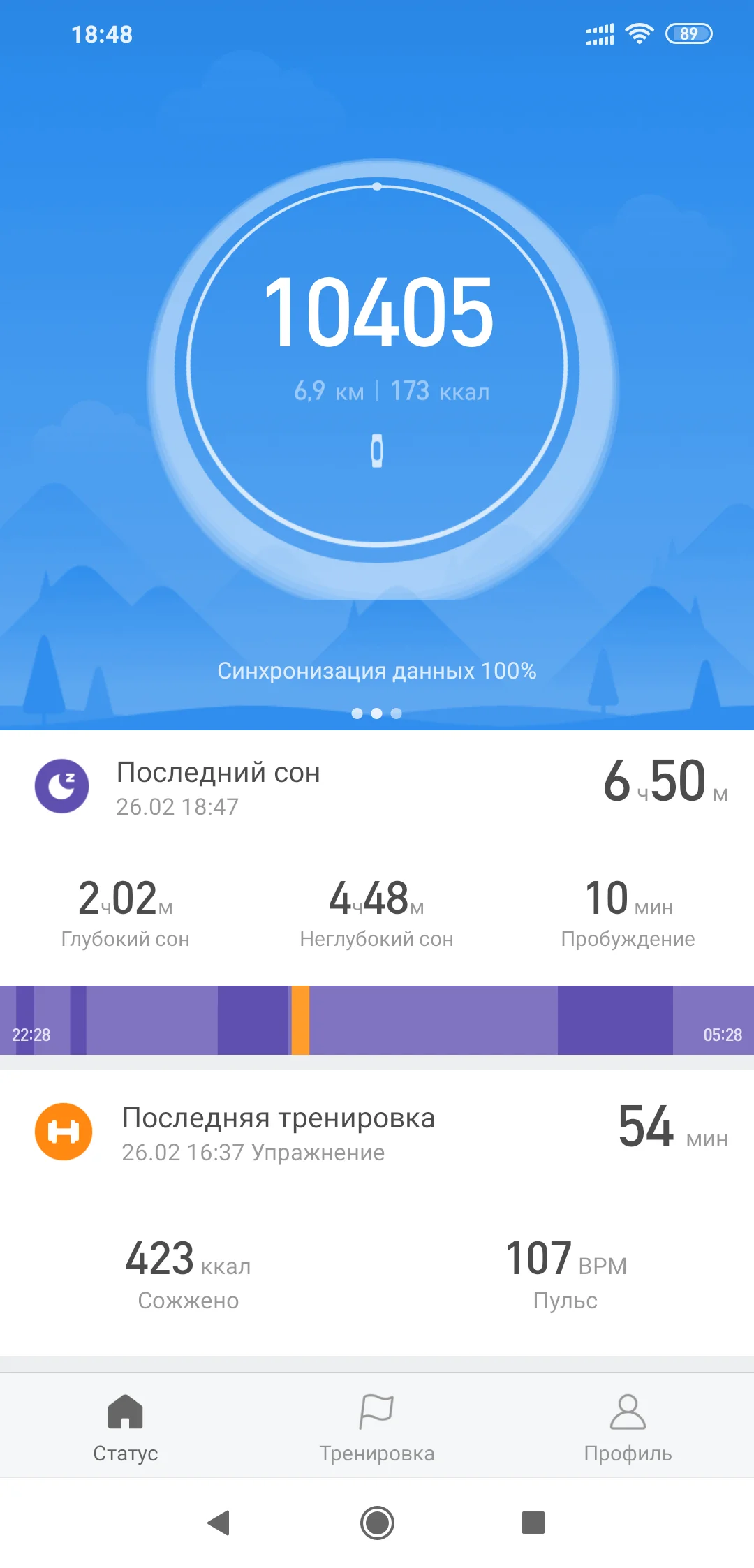
Task: Activate the first page indicator dot
Action: tap(358, 713)
